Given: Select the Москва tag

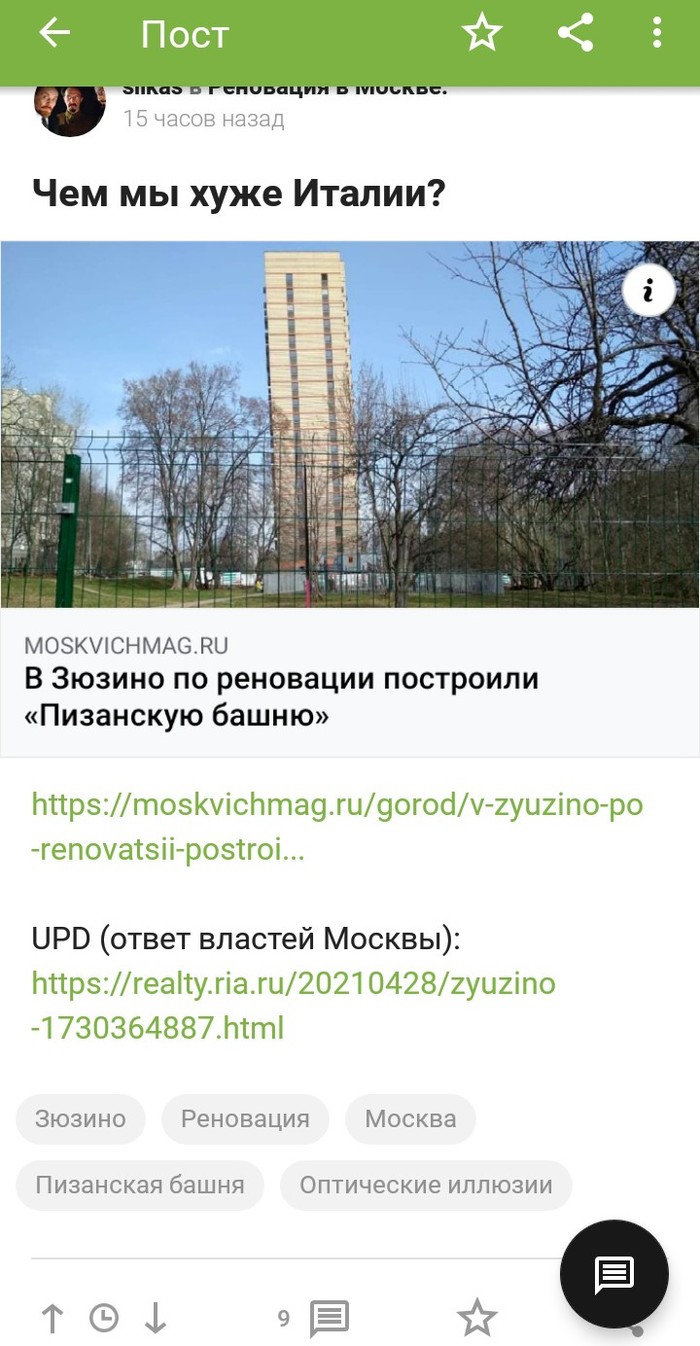Looking at the screenshot, I should [410, 1119].
